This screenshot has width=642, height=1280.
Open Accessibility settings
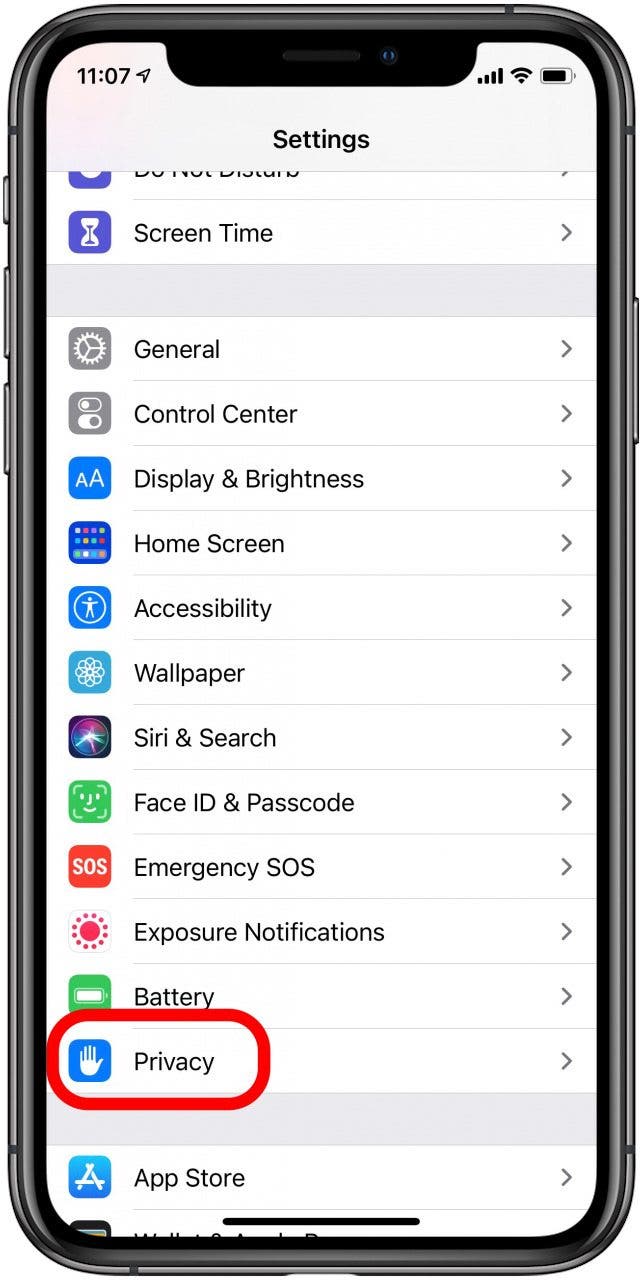(x=203, y=608)
